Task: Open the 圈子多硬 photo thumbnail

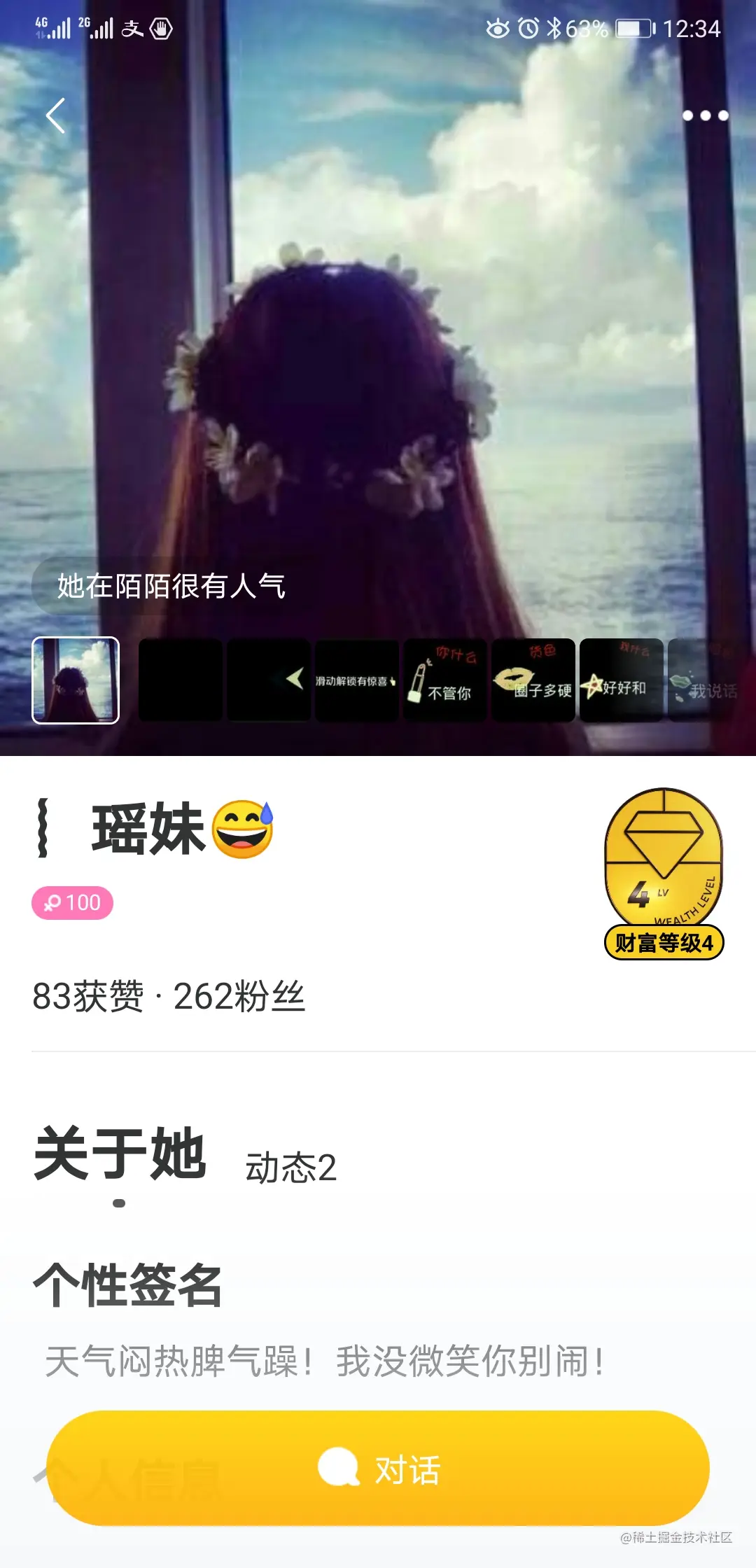Action: [x=533, y=680]
